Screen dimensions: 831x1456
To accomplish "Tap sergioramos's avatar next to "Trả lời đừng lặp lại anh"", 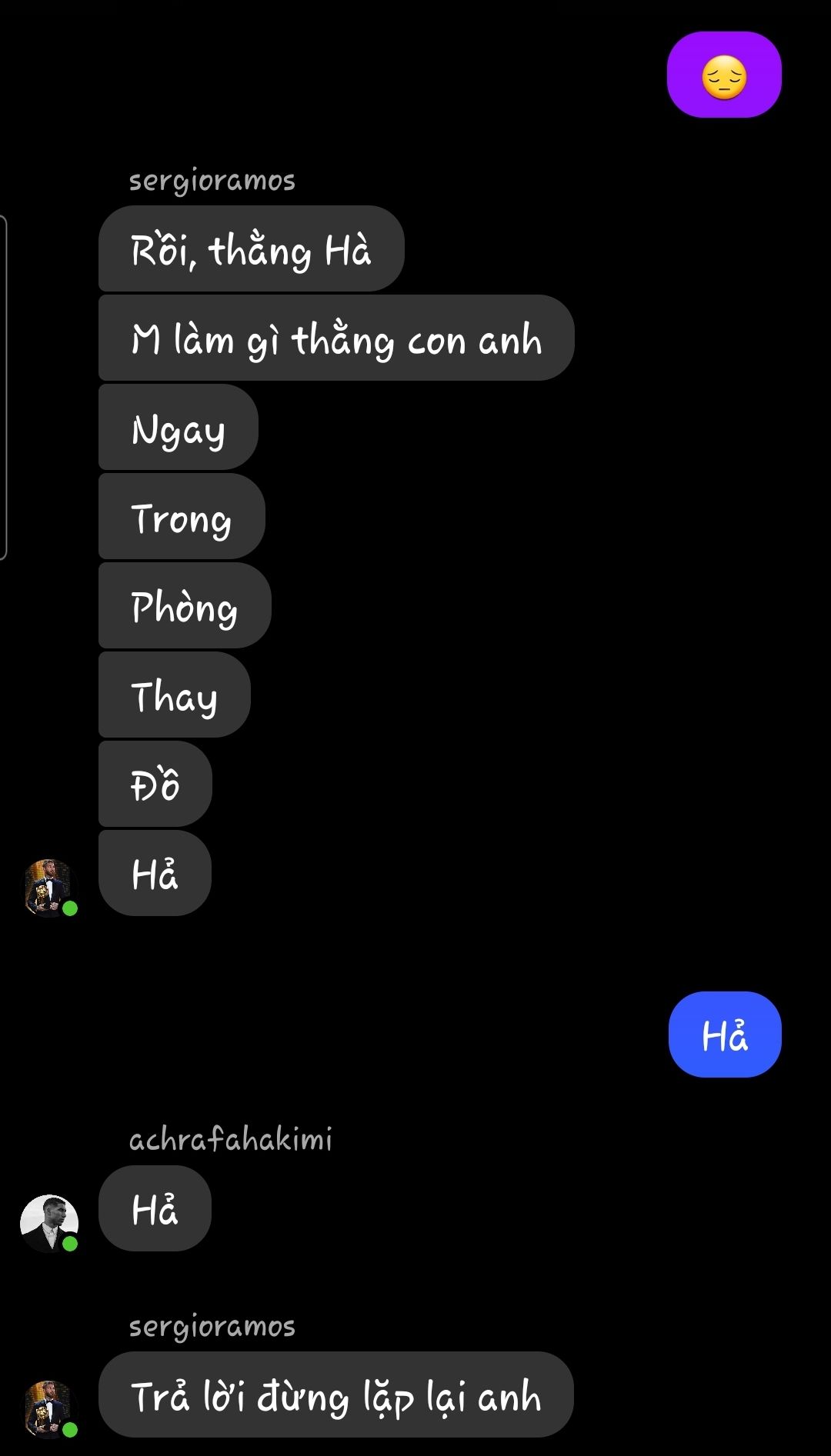I will coord(49,1409).
